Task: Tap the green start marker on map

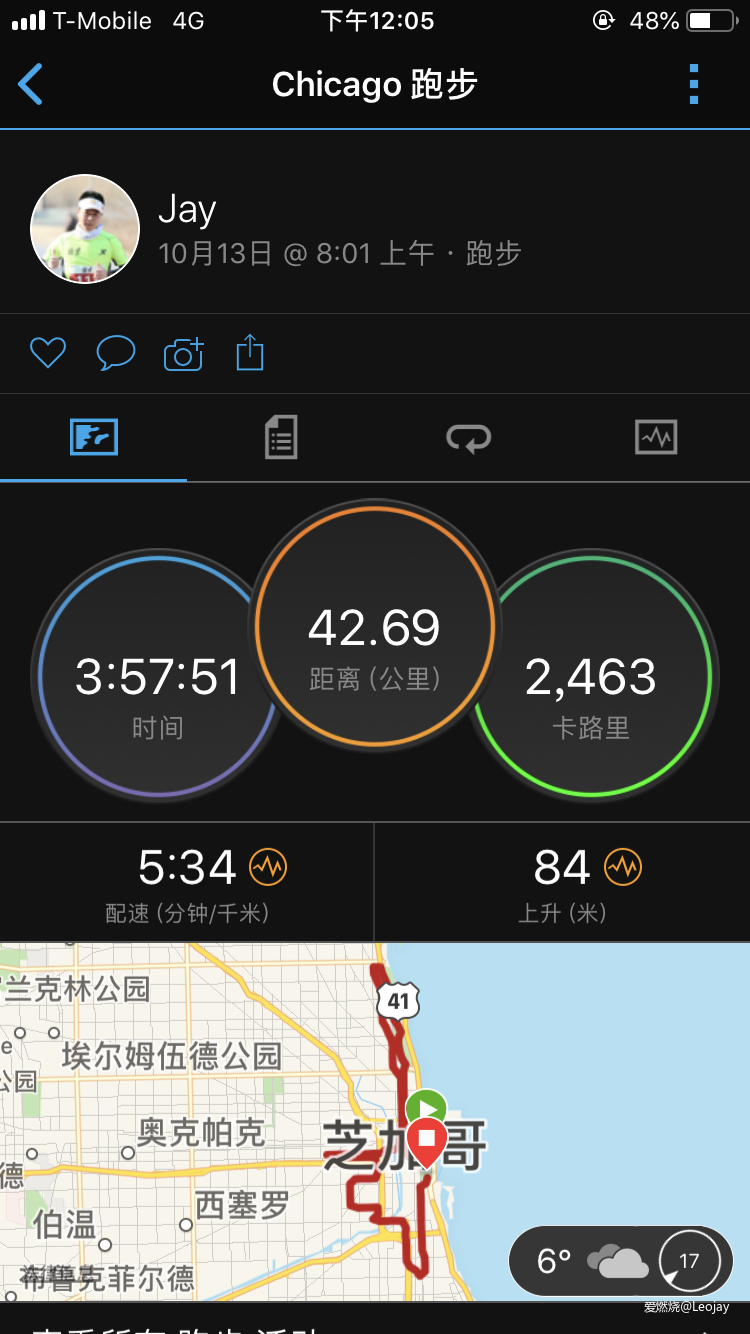Action: 424,1107
